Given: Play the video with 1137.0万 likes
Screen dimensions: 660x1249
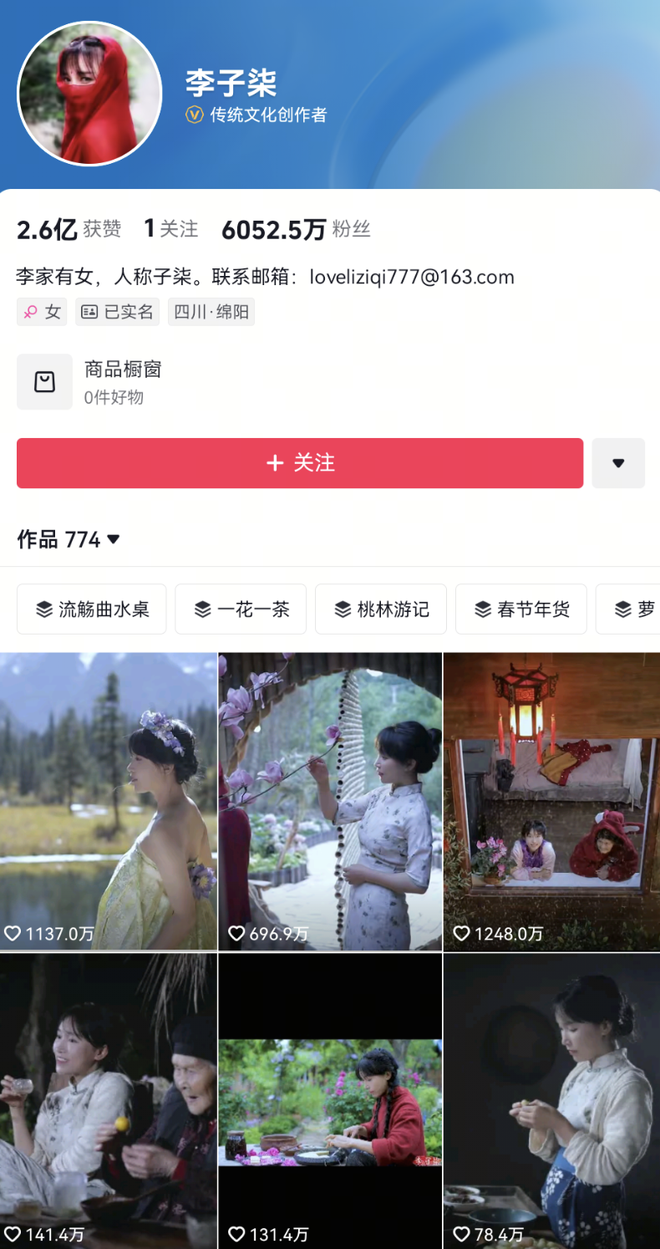Looking at the screenshot, I should point(108,800).
